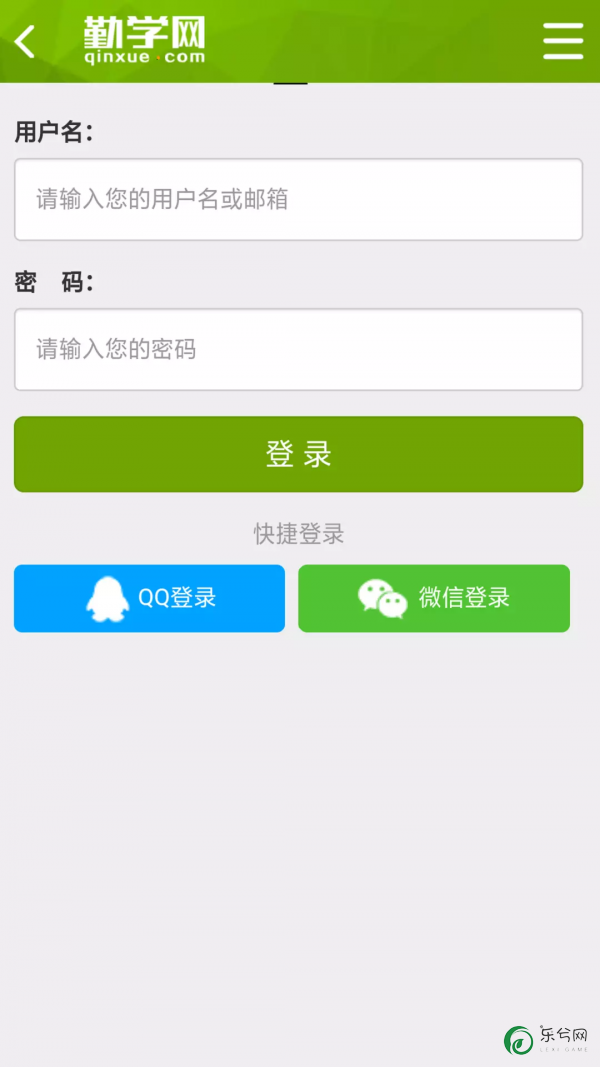Focus the username or email field

click(299, 199)
